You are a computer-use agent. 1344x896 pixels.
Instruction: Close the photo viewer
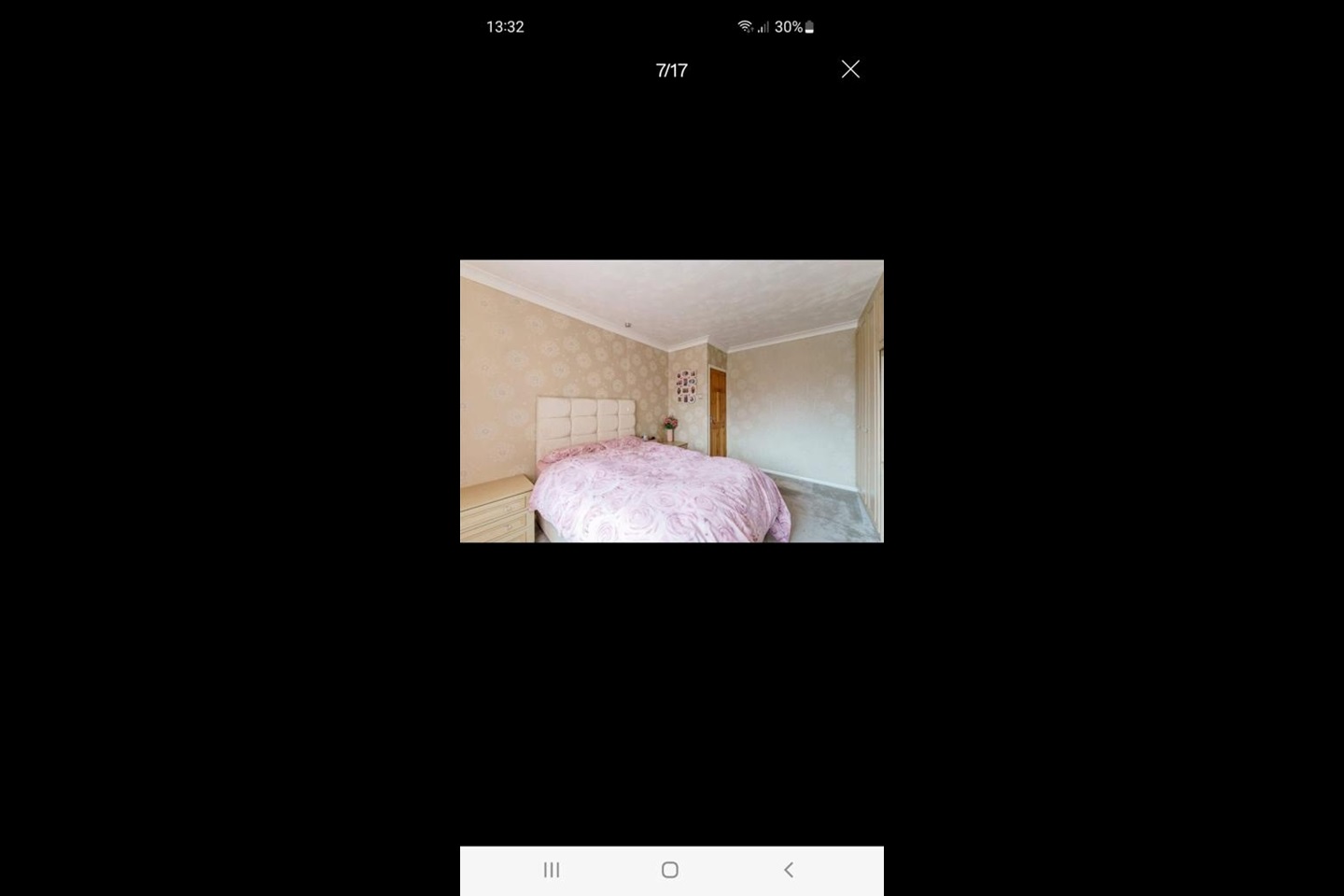[850, 69]
